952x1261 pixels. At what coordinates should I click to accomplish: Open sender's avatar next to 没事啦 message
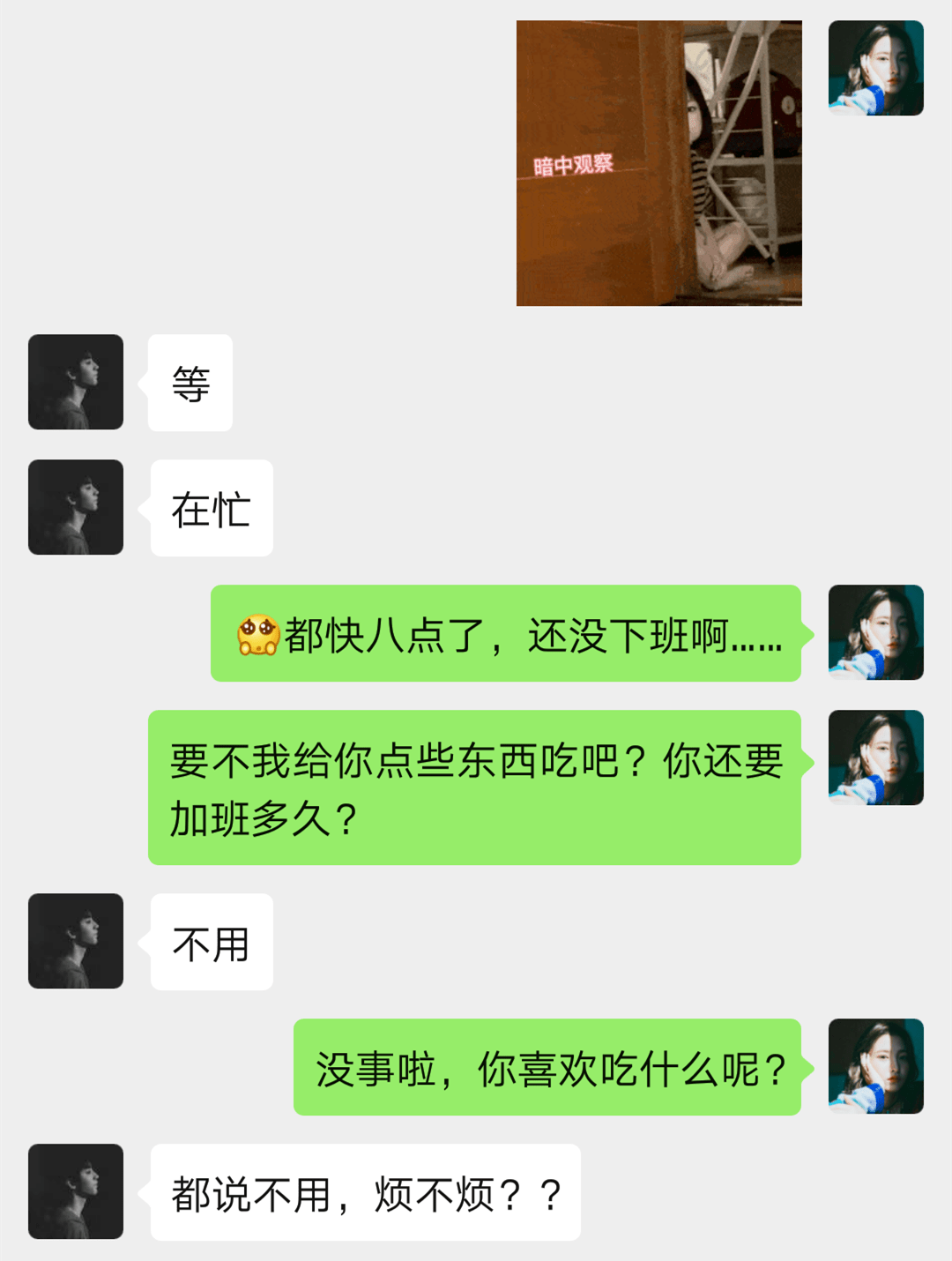(x=875, y=1066)
